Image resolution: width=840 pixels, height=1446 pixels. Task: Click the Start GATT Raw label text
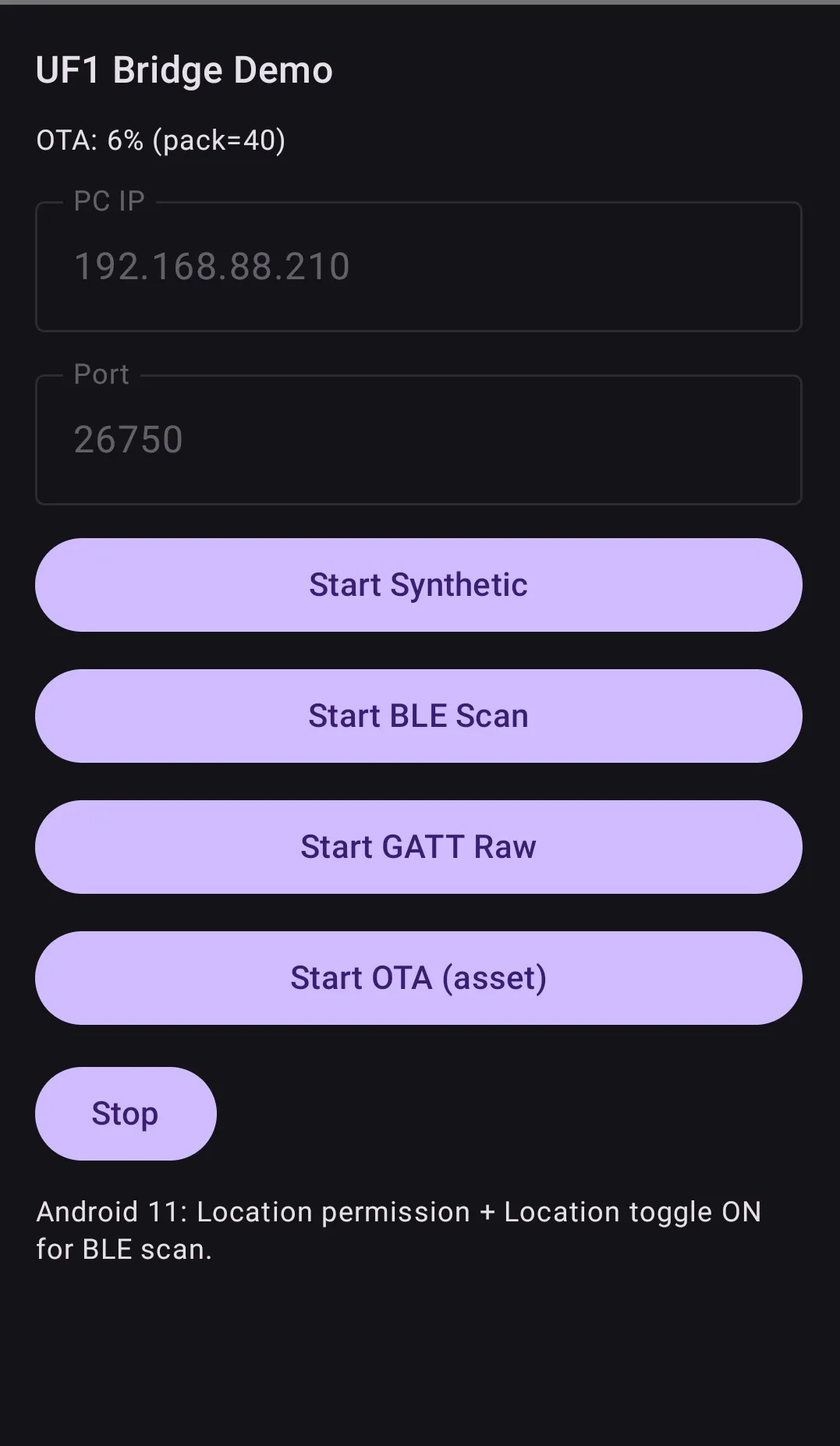(419, 846)
